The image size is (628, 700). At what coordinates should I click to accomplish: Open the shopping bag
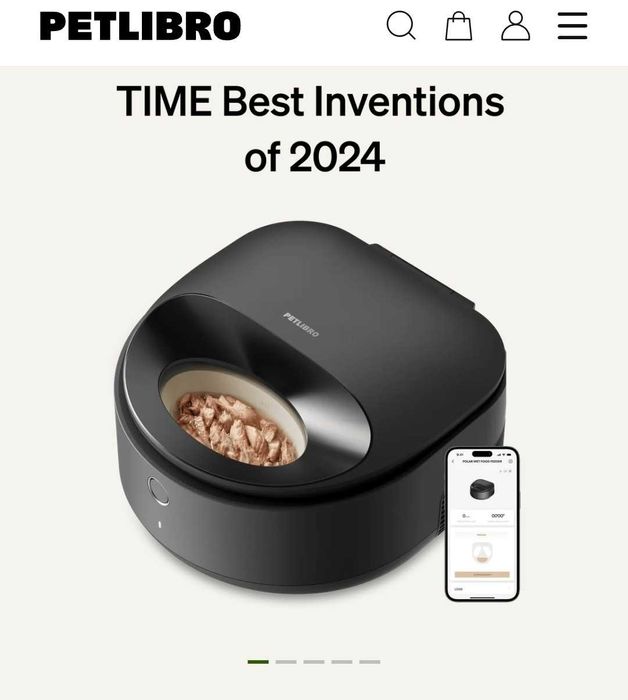(x=458, y=26)
